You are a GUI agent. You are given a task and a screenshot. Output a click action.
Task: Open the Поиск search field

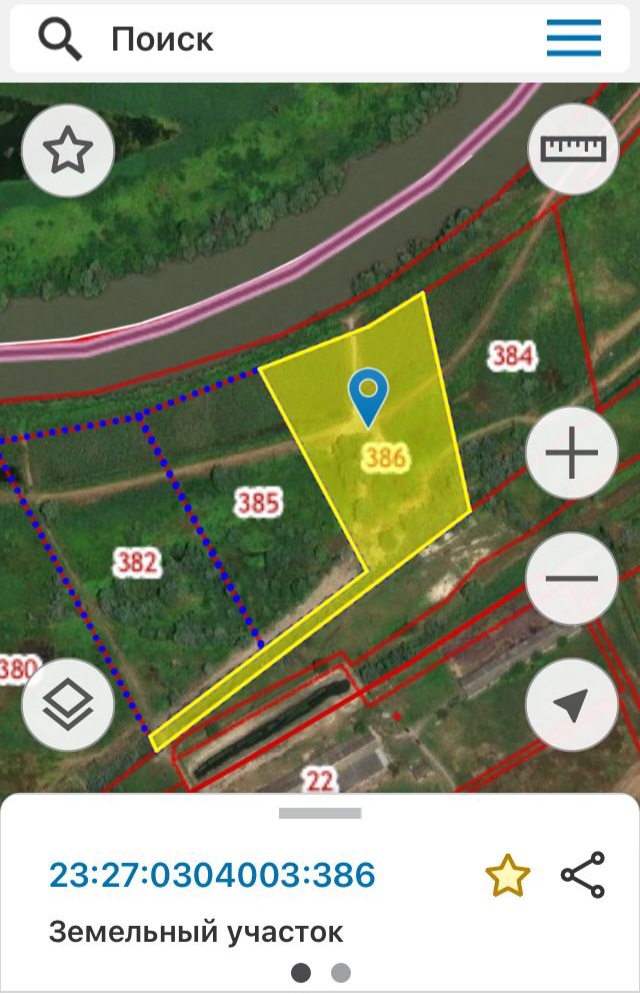pyautogui.click(x=300, y=40)
